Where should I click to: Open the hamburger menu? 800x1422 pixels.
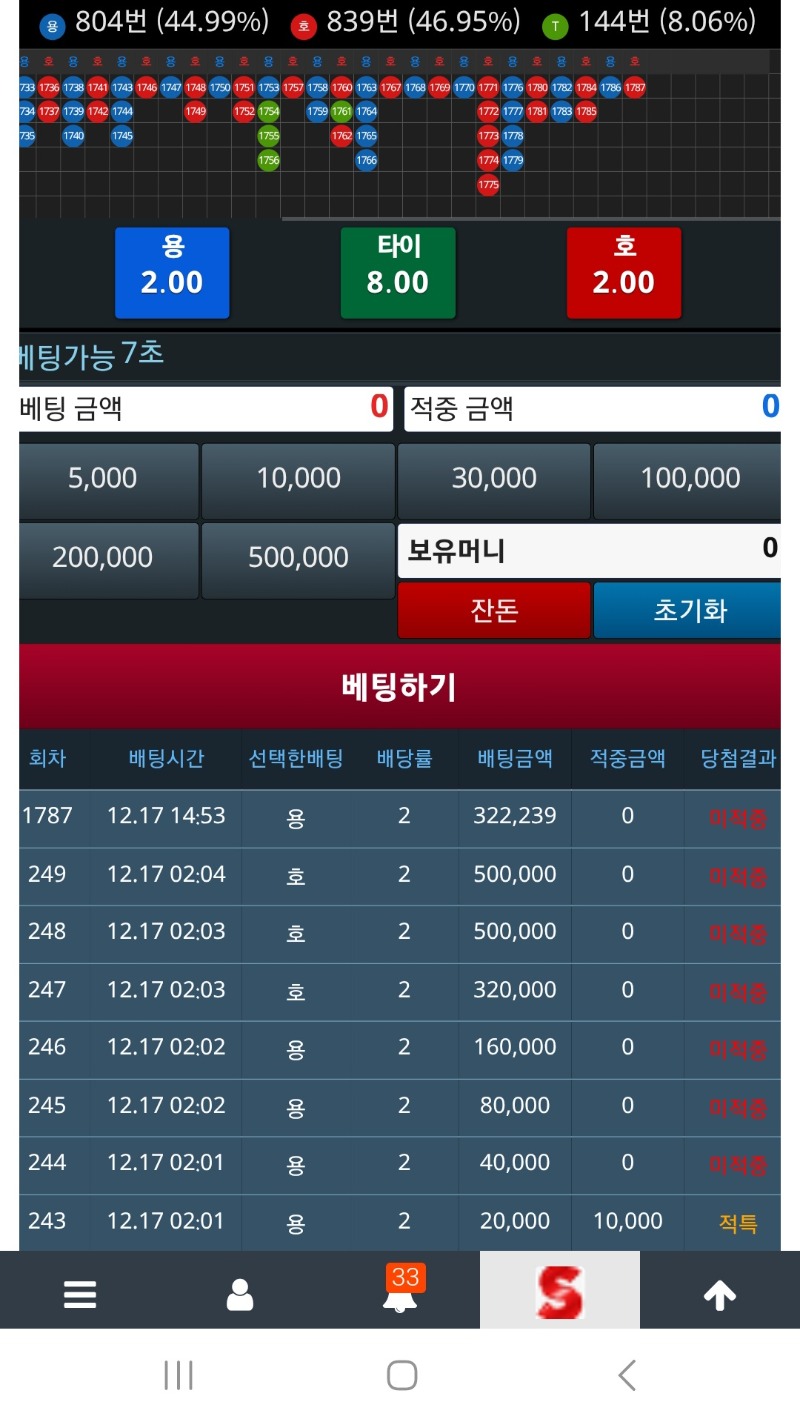[80, 1294]
